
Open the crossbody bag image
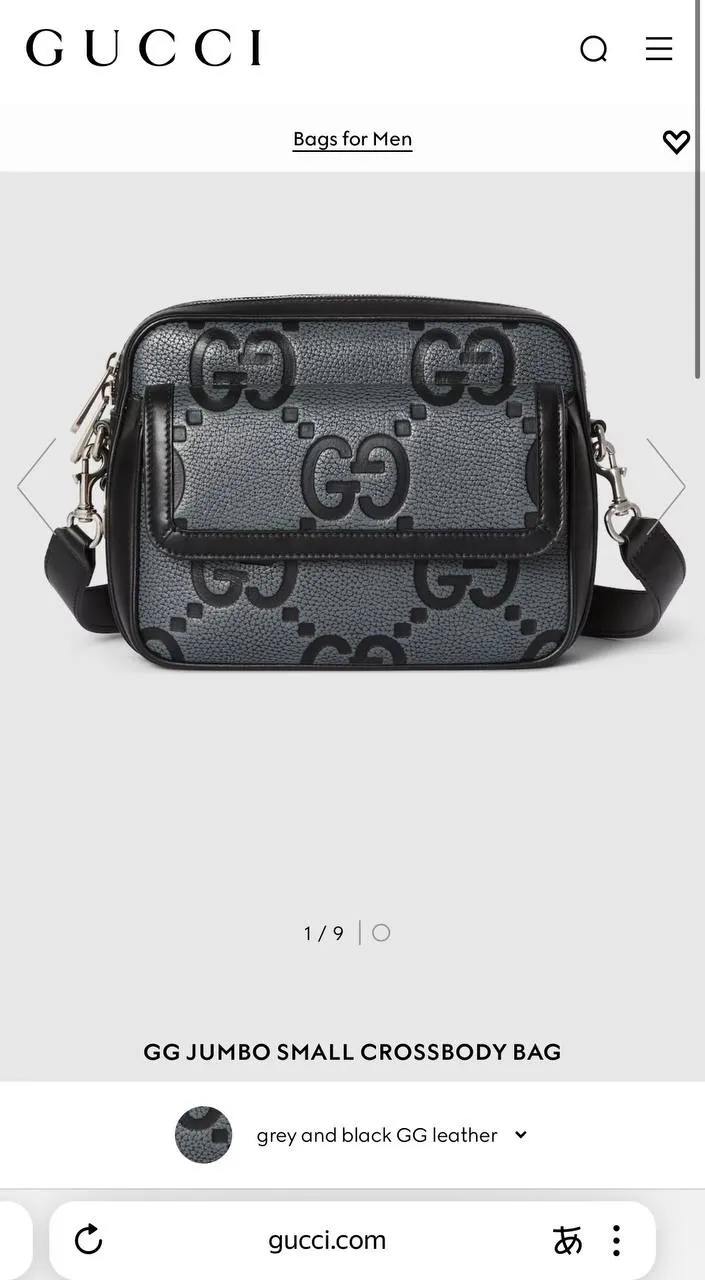click(x=352, y=485)
